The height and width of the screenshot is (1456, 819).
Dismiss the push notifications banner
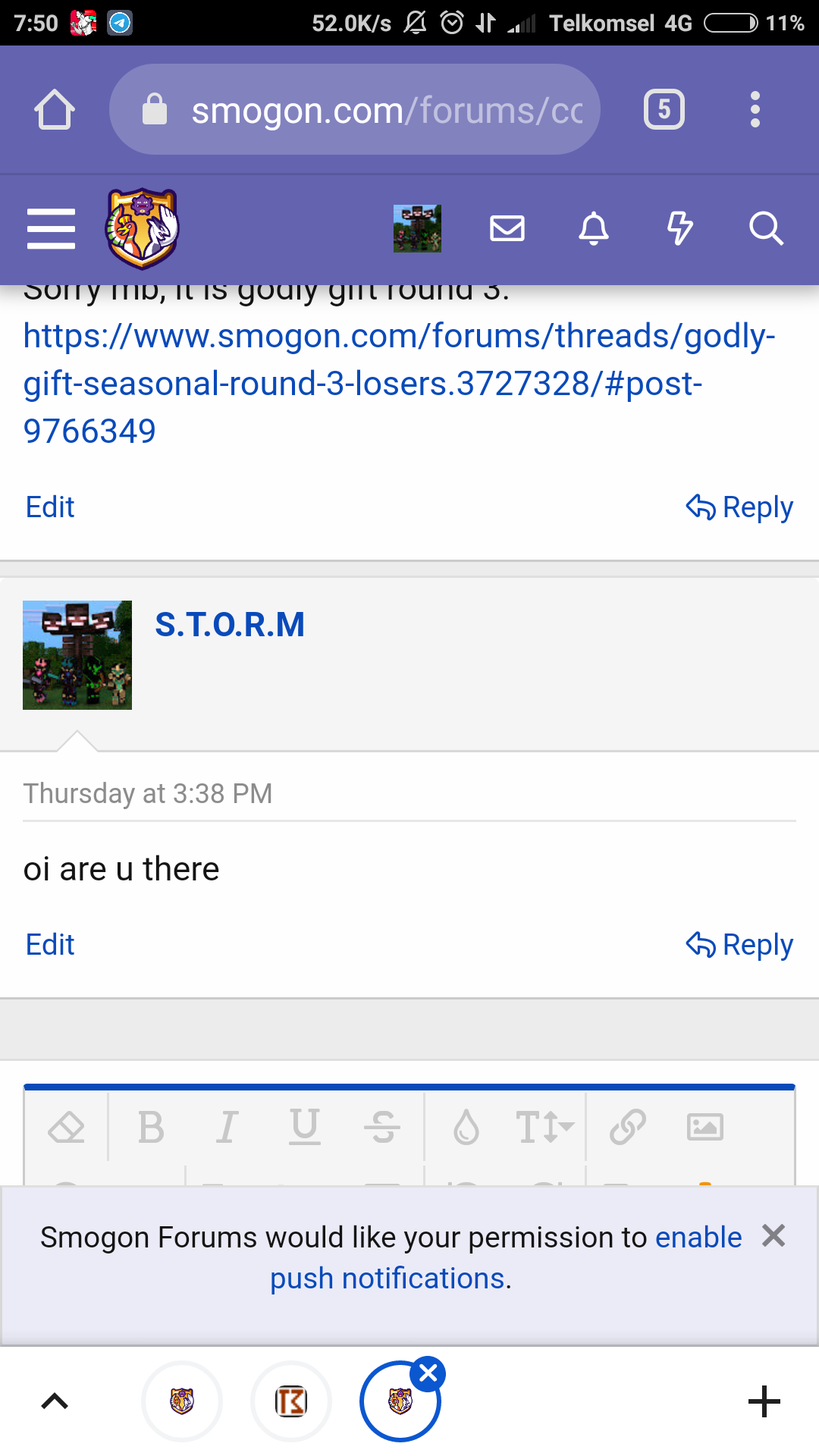[773, 1236]
